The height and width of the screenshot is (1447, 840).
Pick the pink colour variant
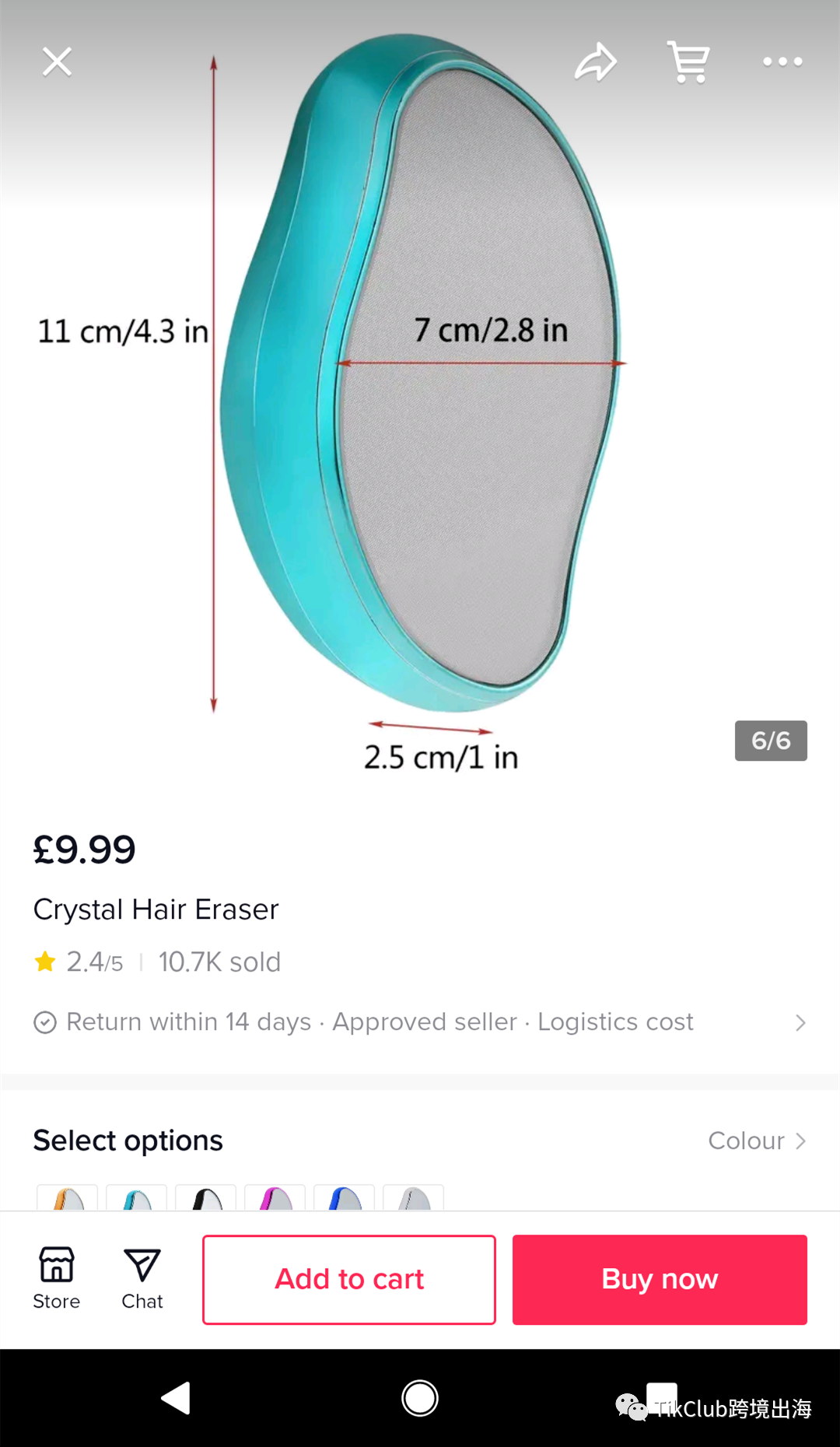tap(275, 1197)
